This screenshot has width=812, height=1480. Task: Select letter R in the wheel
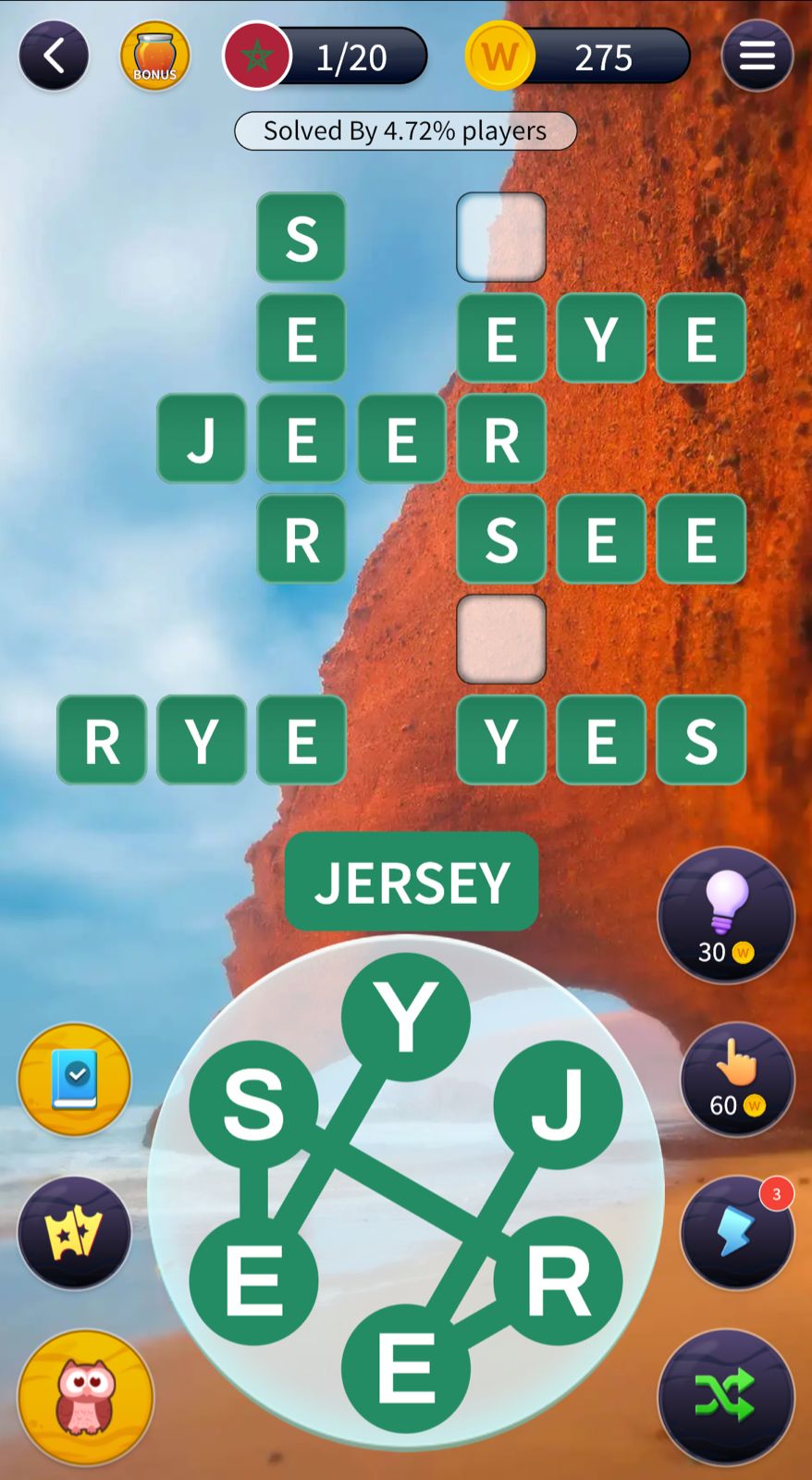point(558,1280)
